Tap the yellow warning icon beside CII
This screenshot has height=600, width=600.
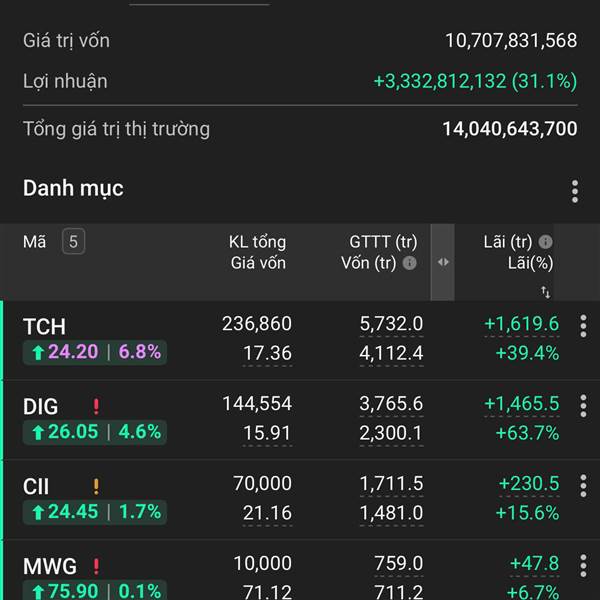96,487
